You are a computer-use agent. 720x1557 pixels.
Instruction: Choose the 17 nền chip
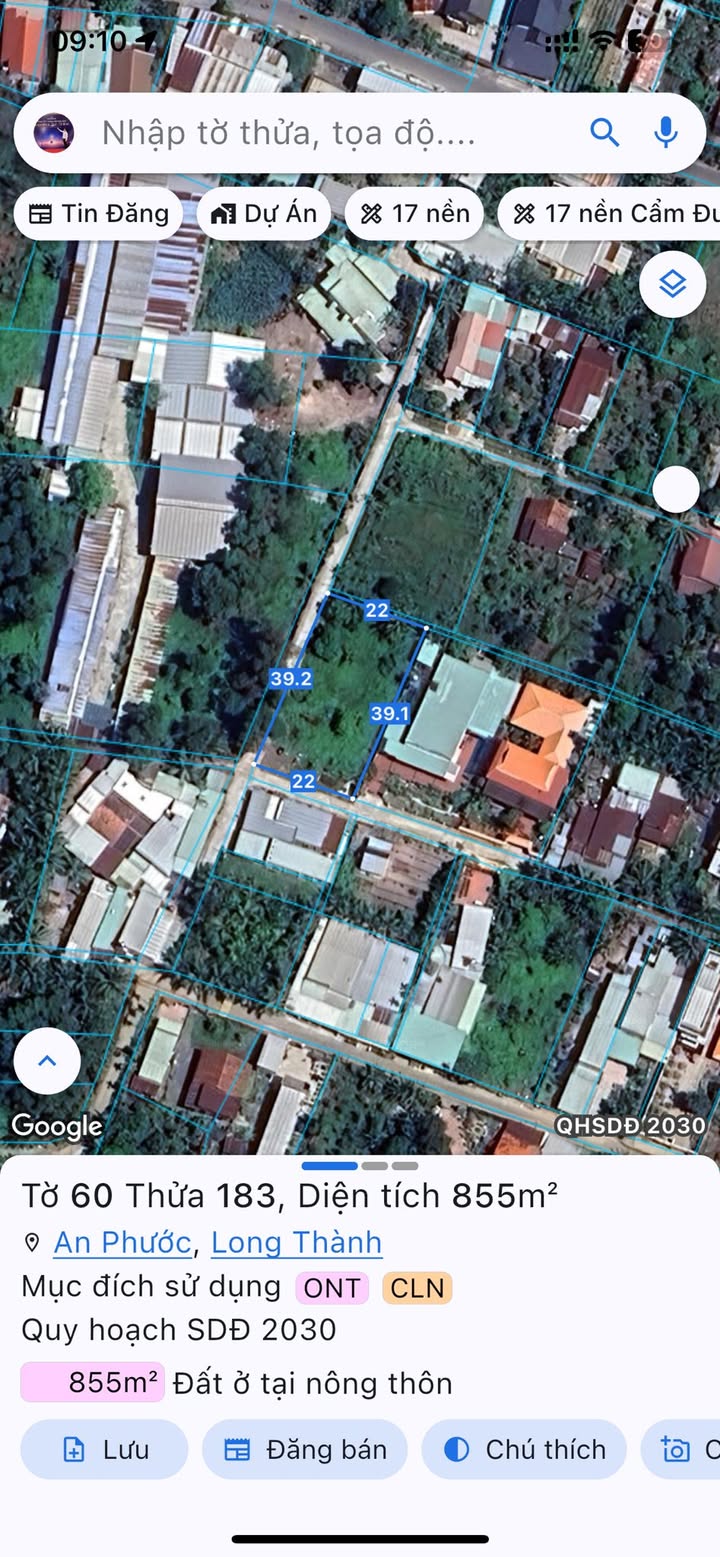coord(414,213)
